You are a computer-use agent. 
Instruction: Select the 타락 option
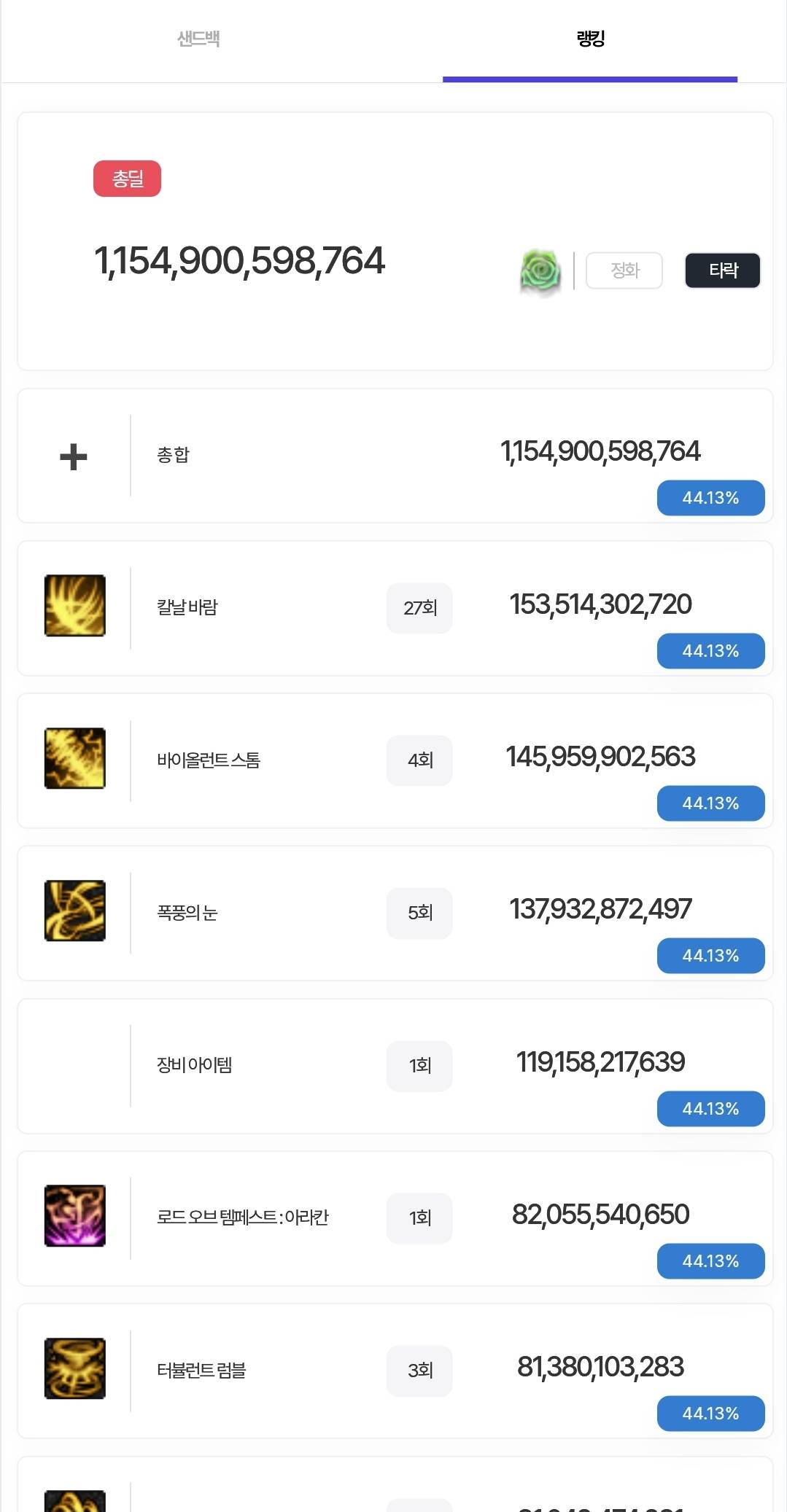tap(723, 270)
